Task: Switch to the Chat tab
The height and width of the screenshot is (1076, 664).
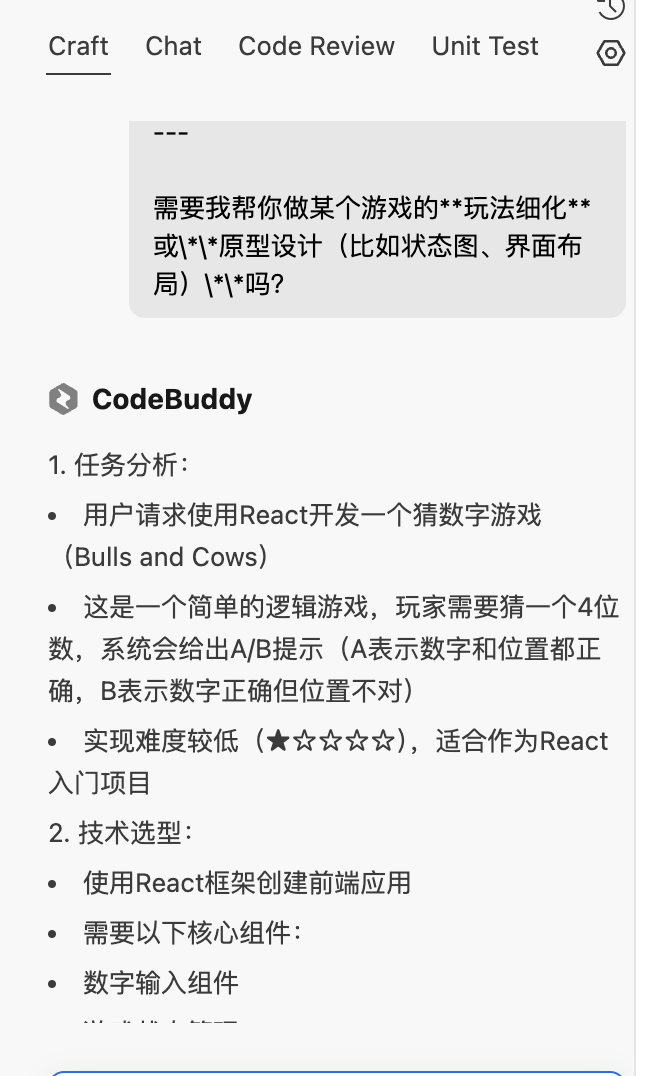Action: pos(173,47)
